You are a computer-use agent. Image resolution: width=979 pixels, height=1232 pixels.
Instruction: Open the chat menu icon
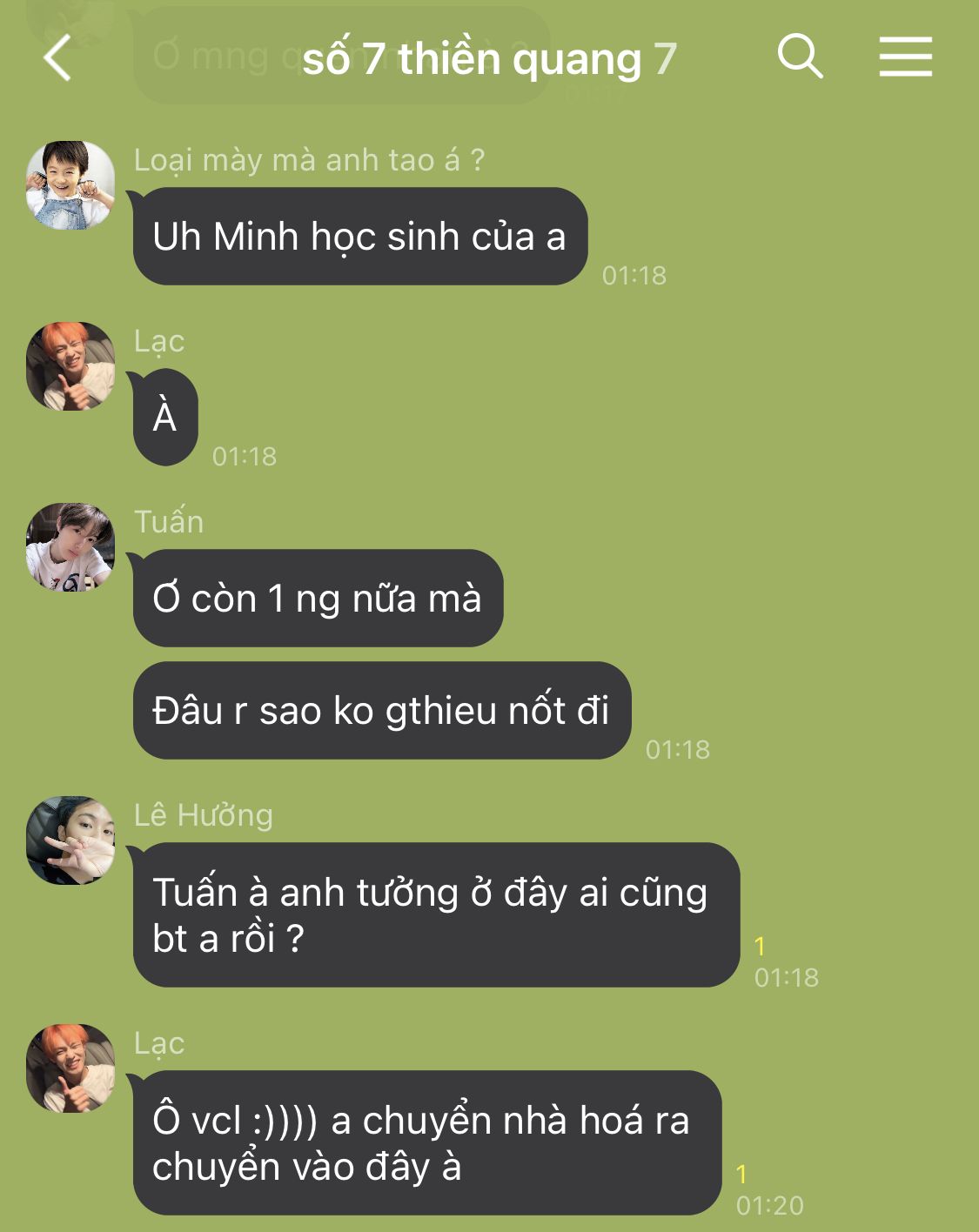pyautogui.click(x=905, y=57)
